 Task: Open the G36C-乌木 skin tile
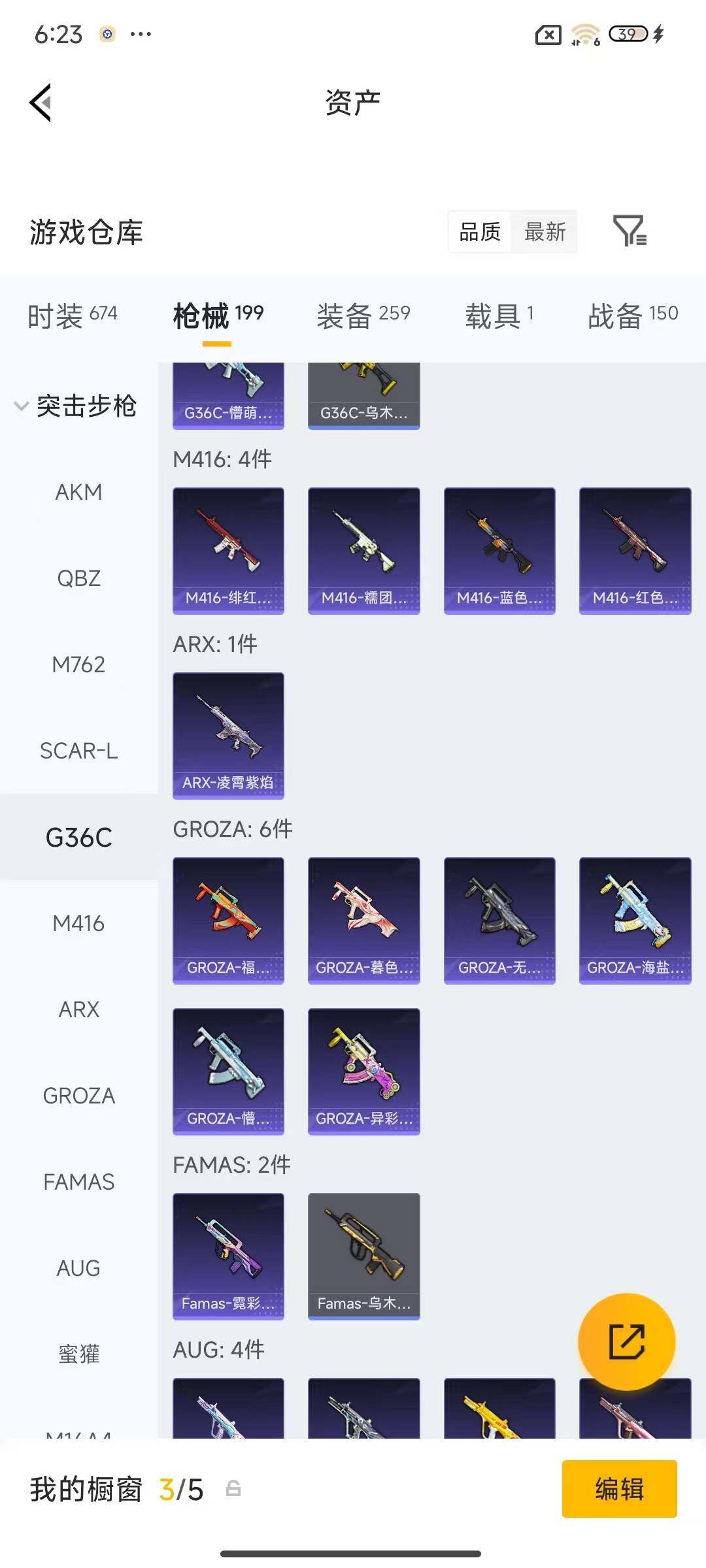point(363,396)
